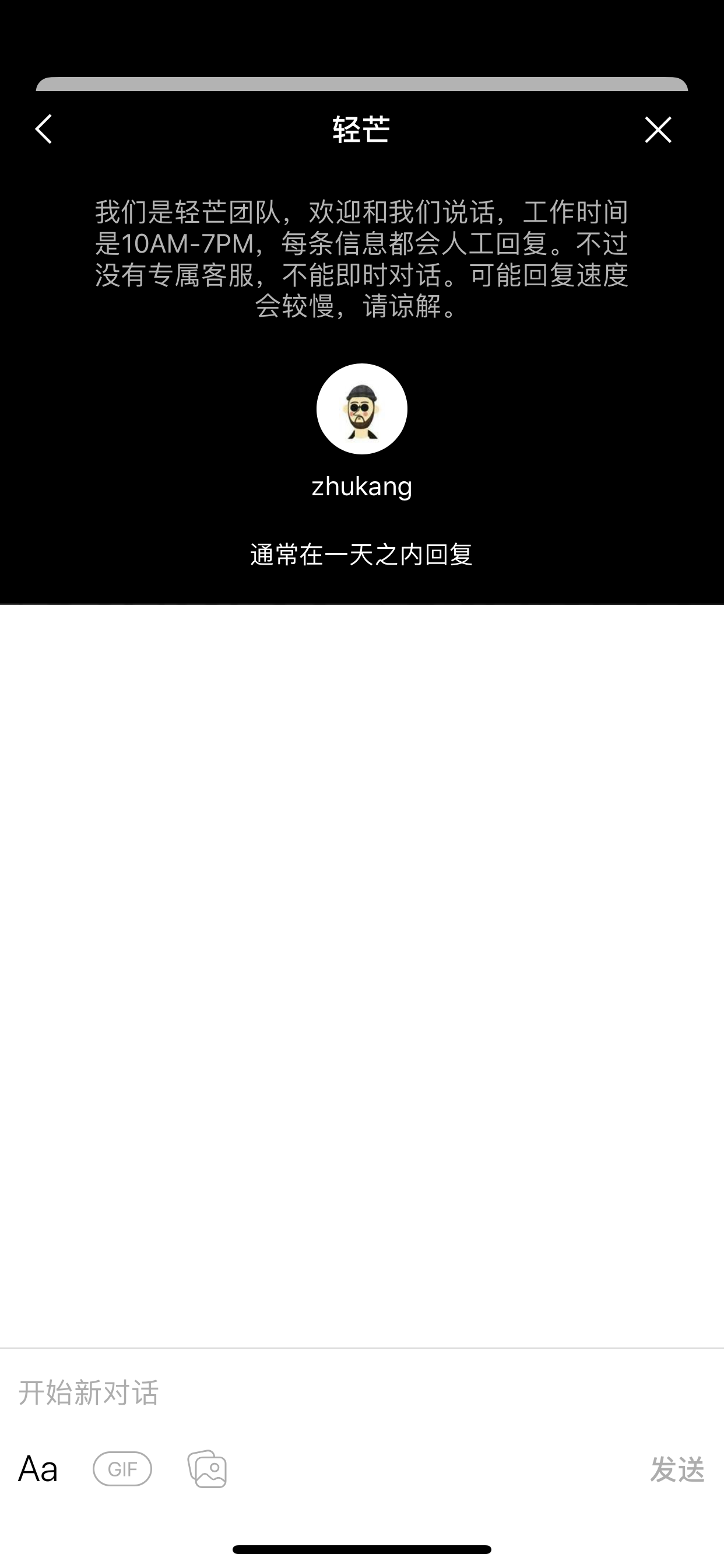
Task: Tap the 发送 send button
Action: pyautogui.click(x=677, y=1469)
